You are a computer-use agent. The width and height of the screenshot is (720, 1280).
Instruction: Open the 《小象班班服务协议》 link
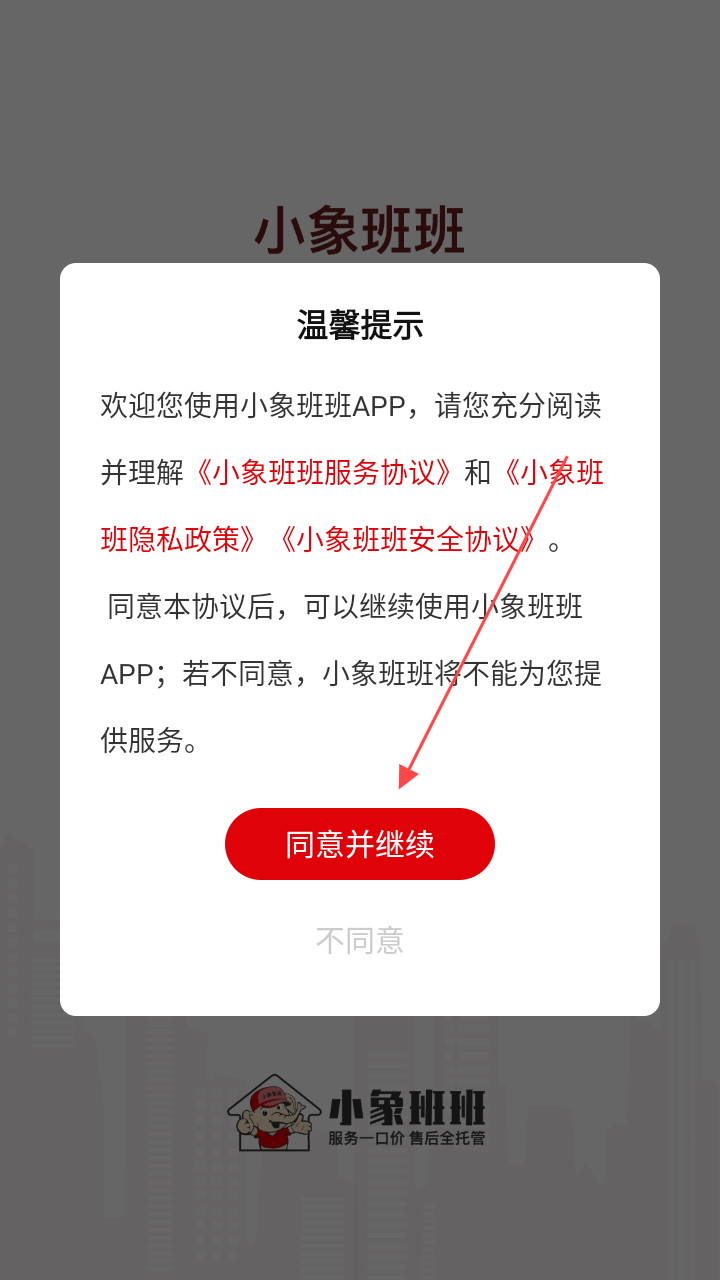[325, 472]
